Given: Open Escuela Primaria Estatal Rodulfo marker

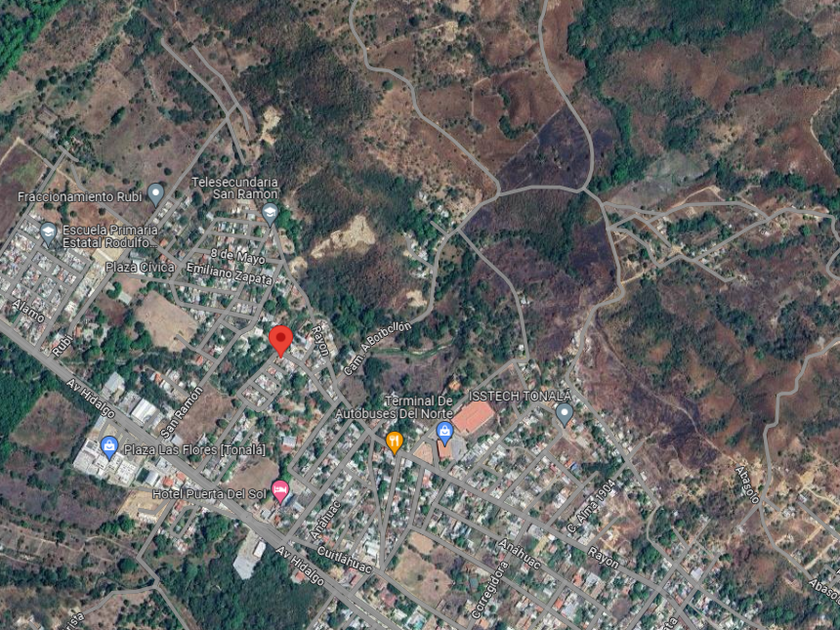Looking at the screenshot, I should coord(47,234).
